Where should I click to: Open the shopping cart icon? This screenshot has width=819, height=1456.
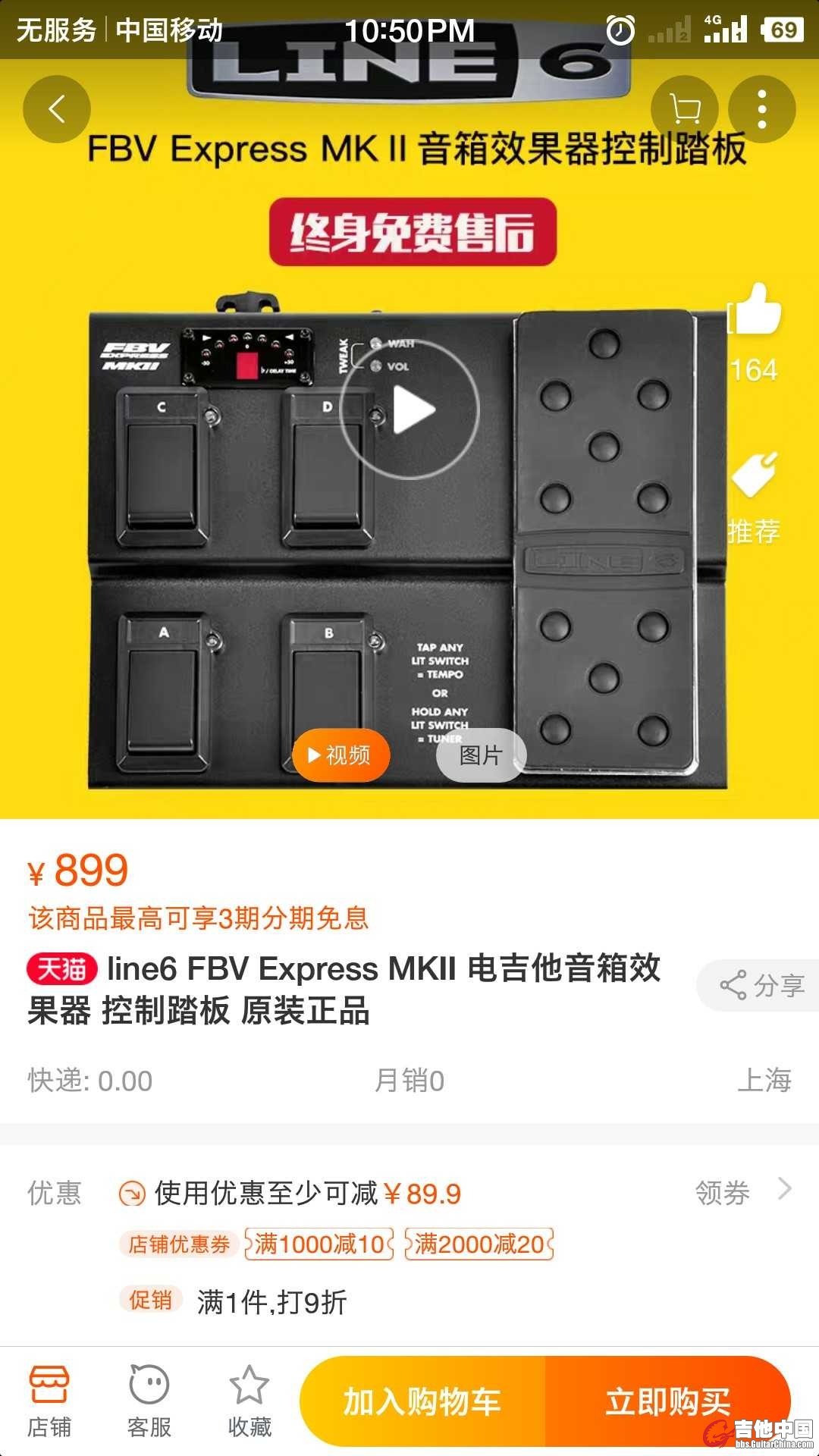(685, 109)
